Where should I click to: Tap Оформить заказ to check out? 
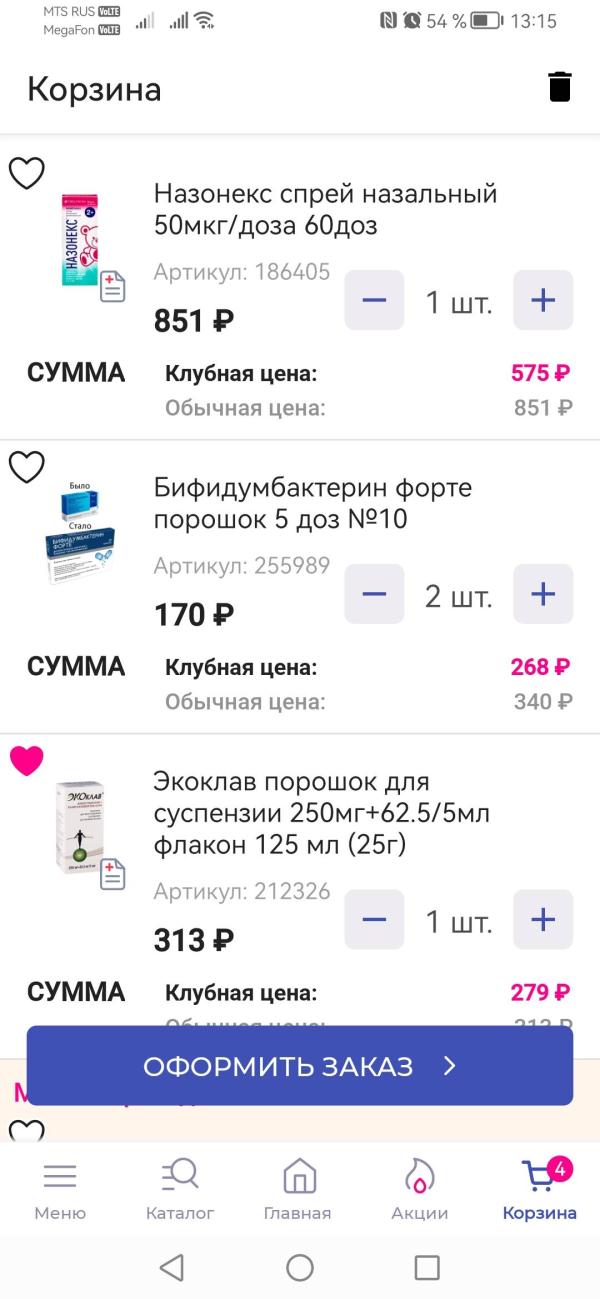click(300, 1066)
